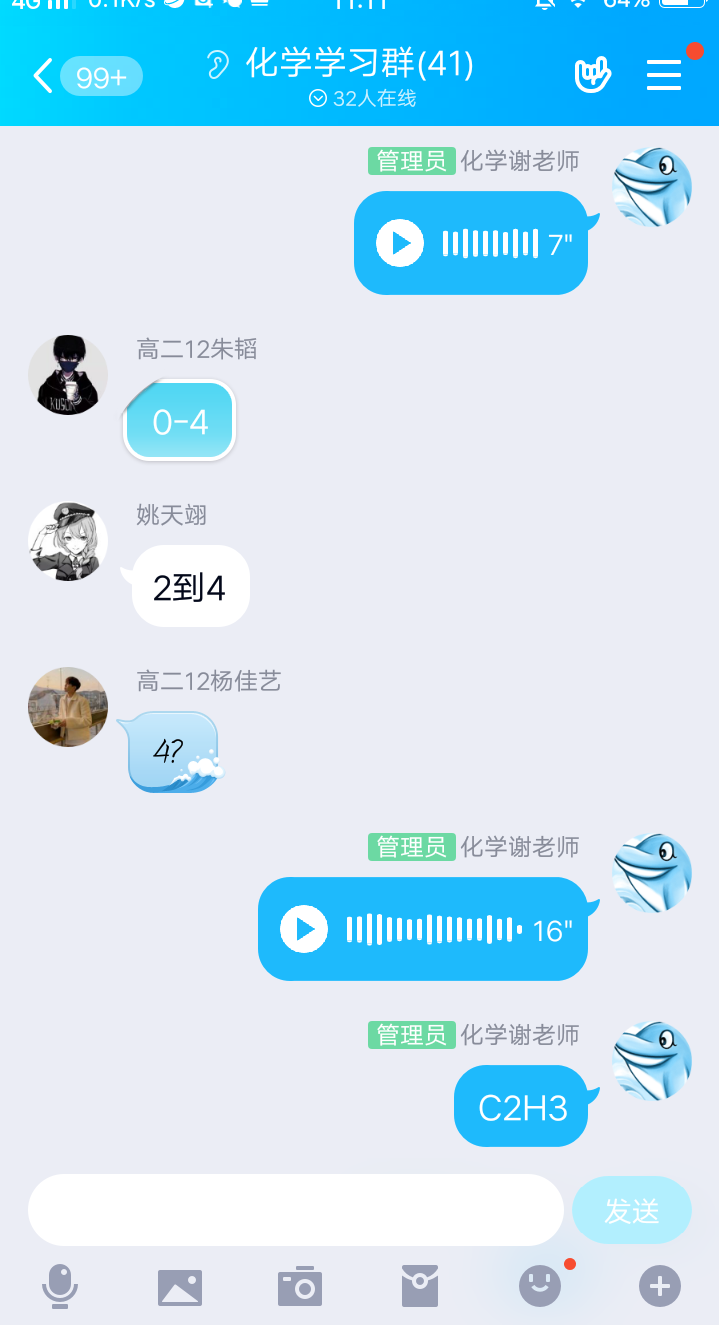Open the group menu with three lines
Viewport: 719px width, 1325px height.
point(664,75)
